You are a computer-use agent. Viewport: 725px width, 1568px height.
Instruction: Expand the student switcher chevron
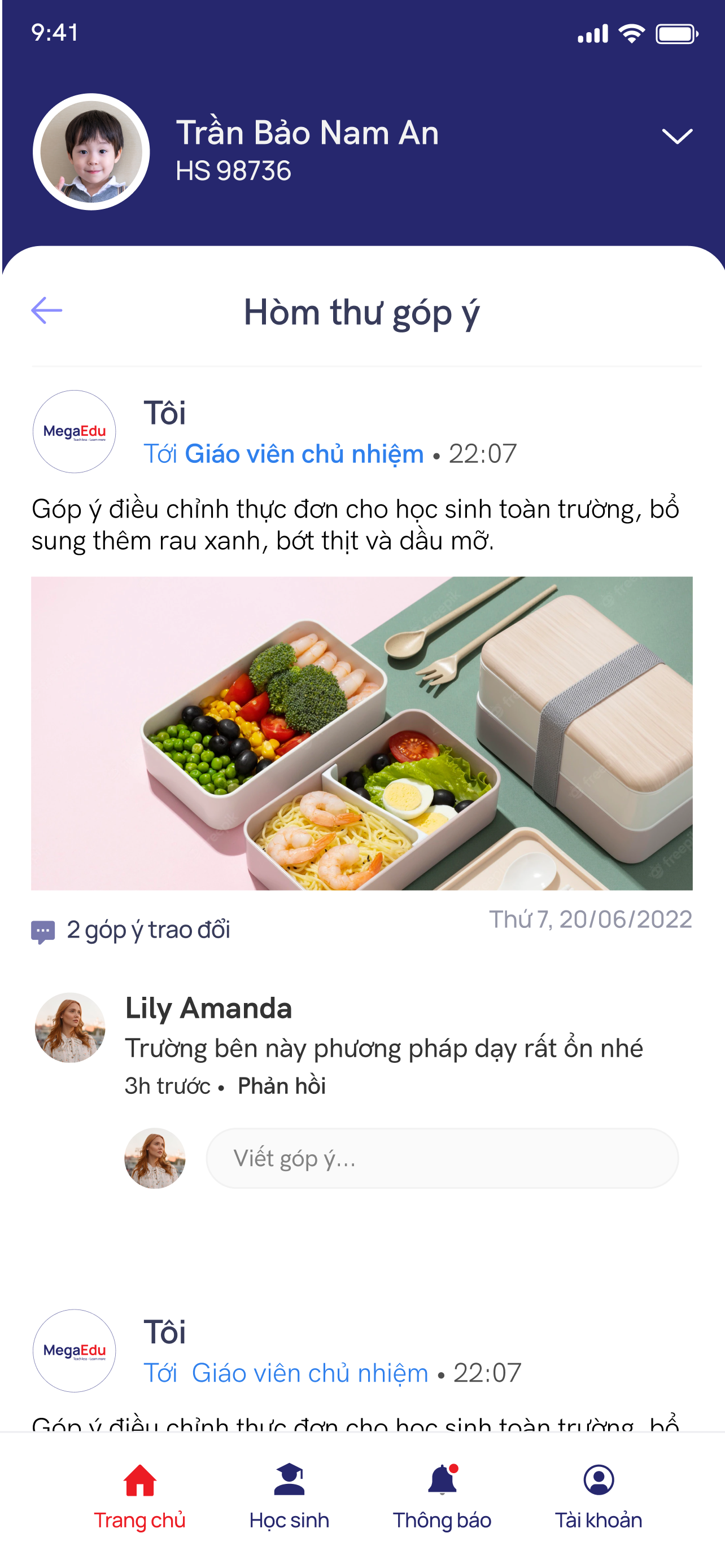676,137
